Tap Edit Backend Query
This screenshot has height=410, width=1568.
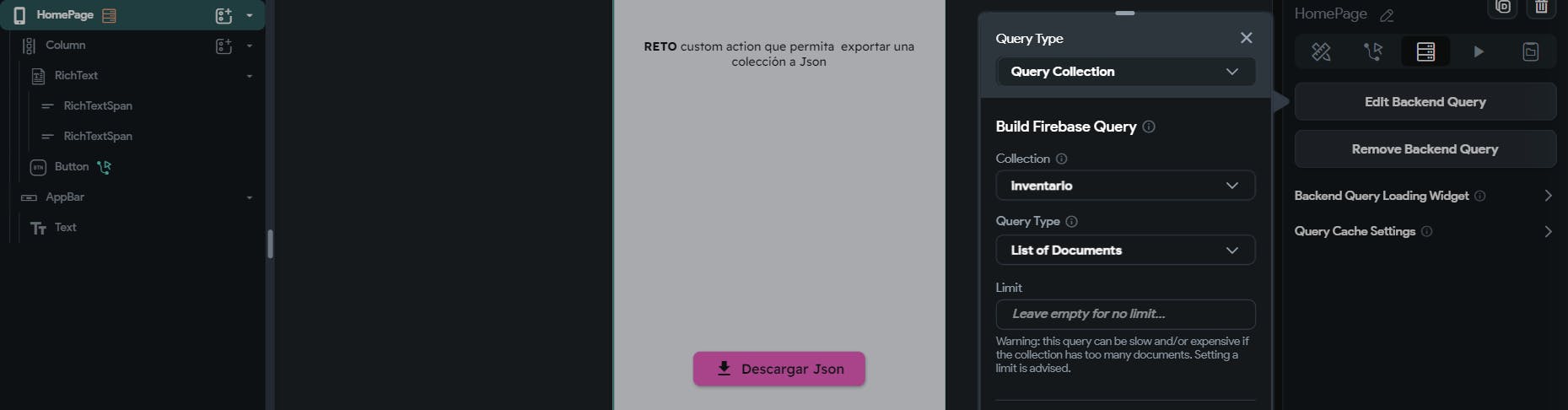coord(1425,102)
